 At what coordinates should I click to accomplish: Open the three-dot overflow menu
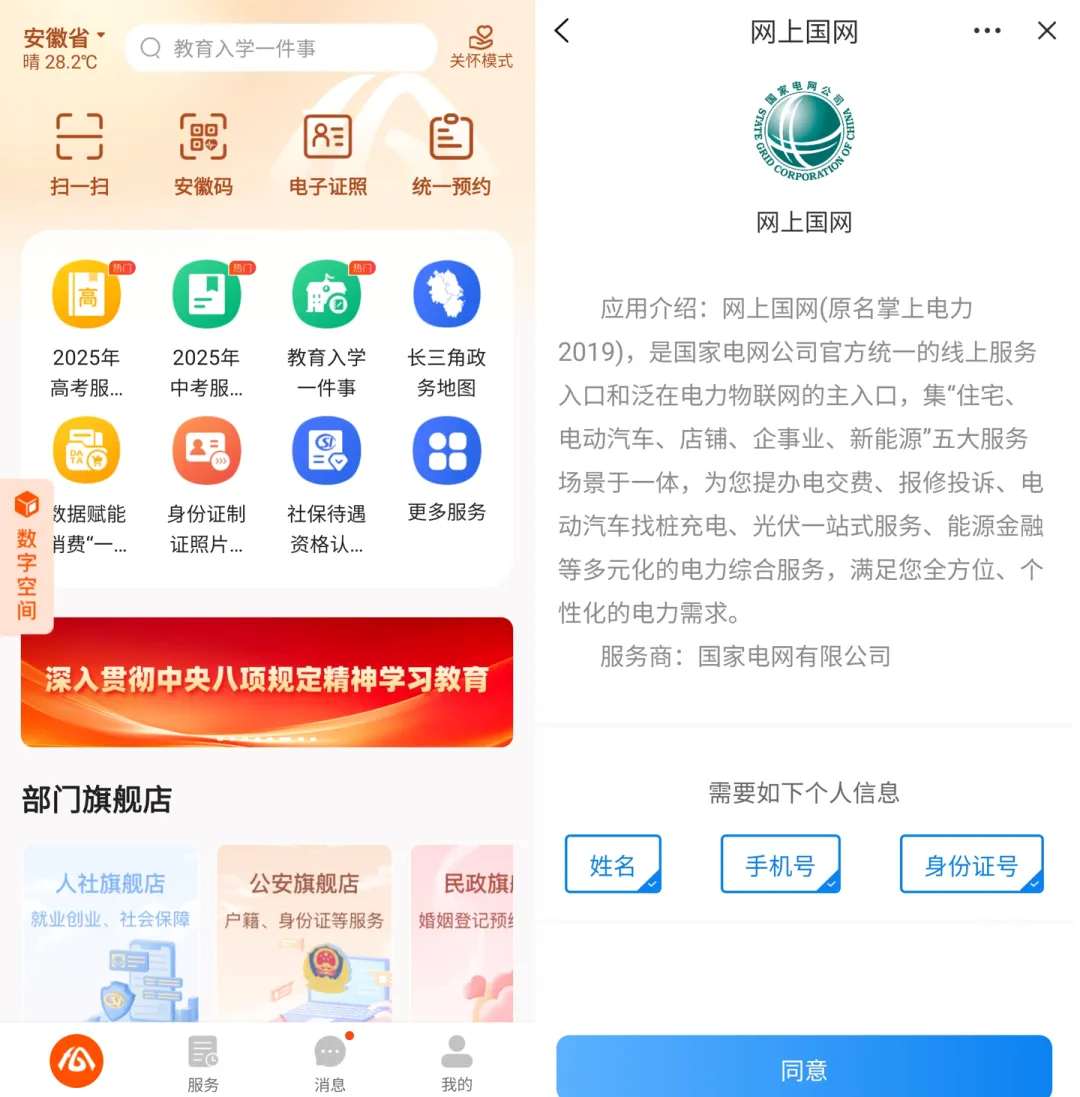point(986,31)
